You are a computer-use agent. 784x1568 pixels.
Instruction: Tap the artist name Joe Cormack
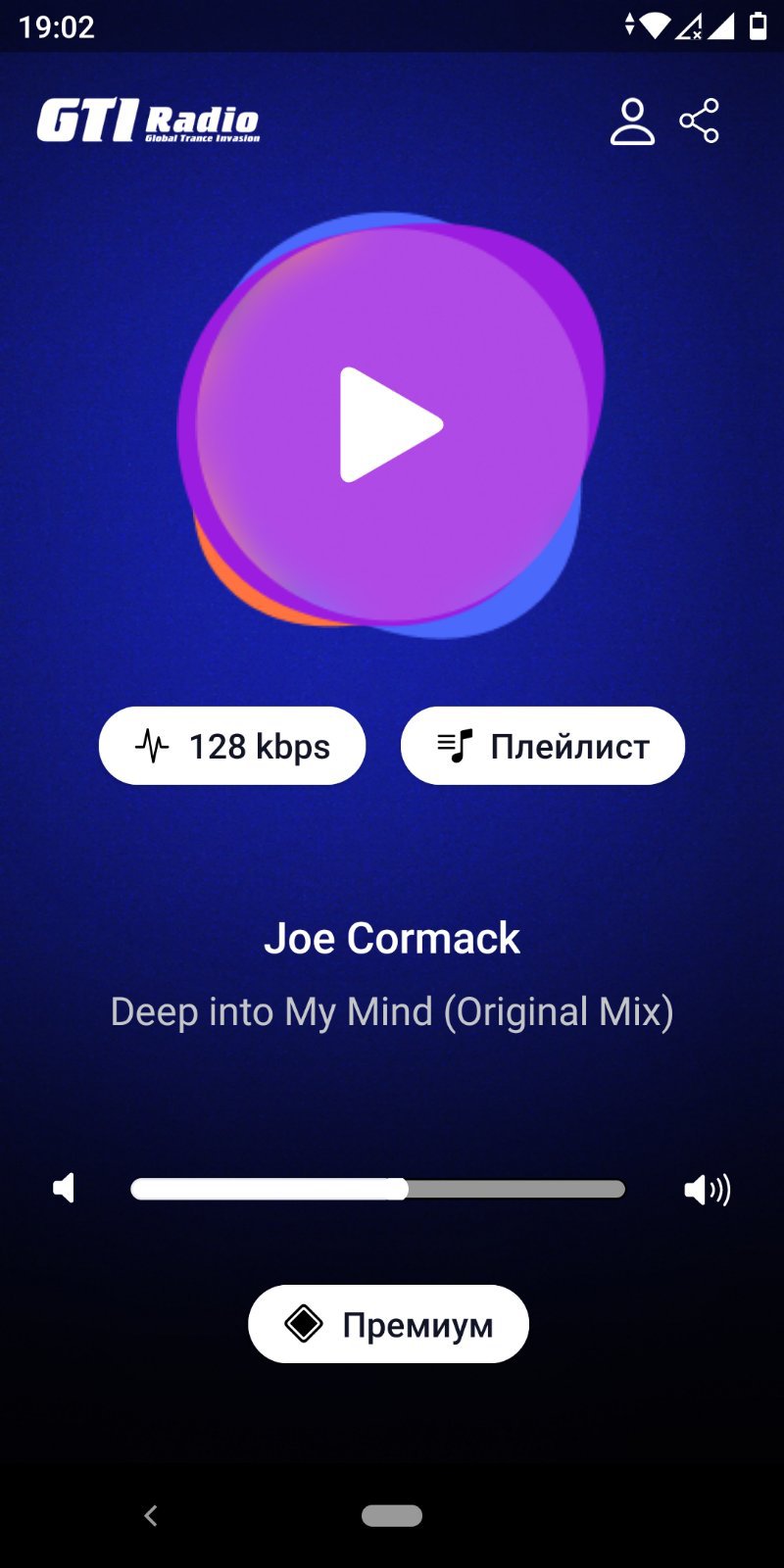pyautogui.click(x=392, y=938)
